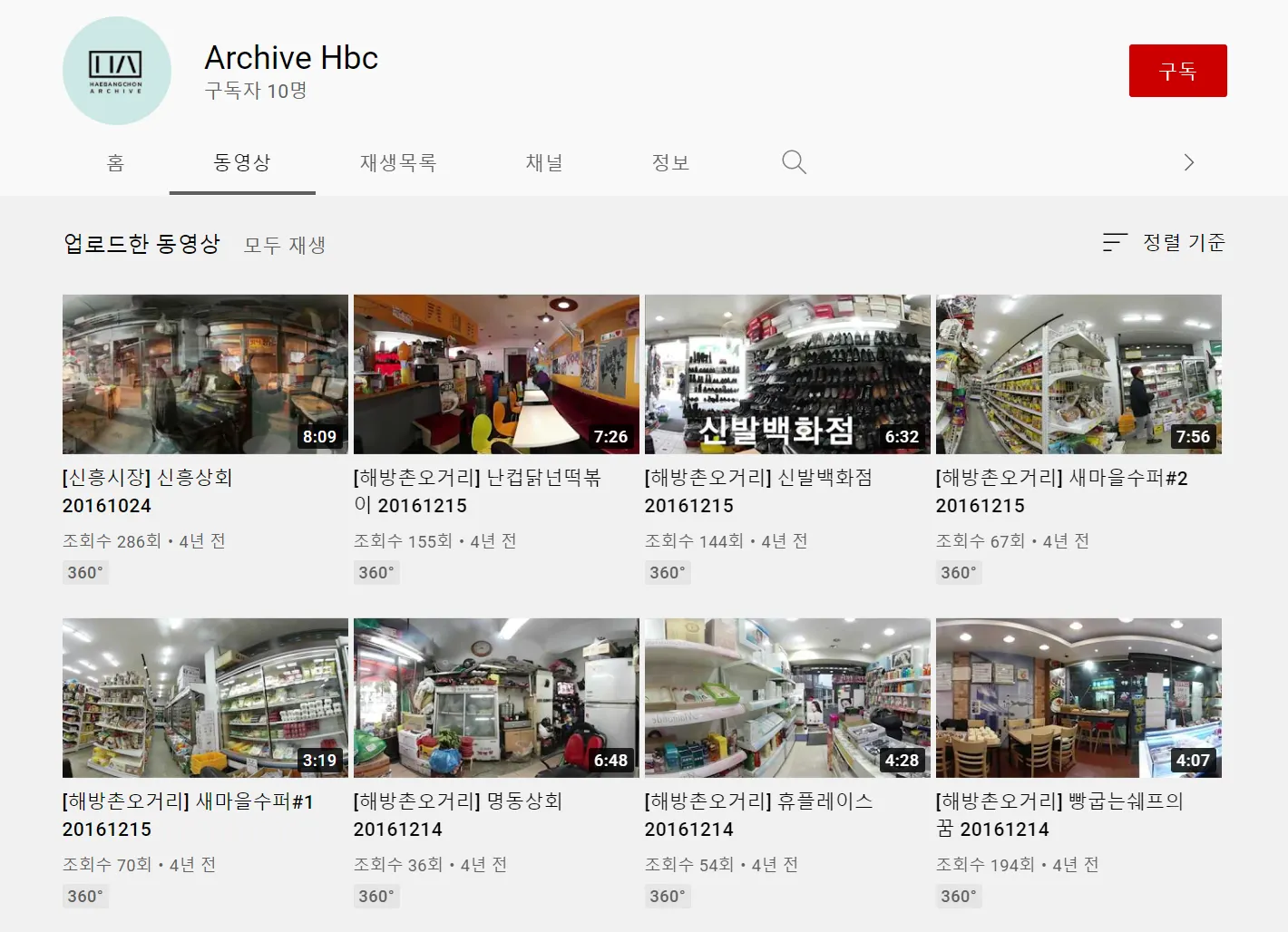Open the 채널 tab
Screen dimensions: 1288x932
544,162
